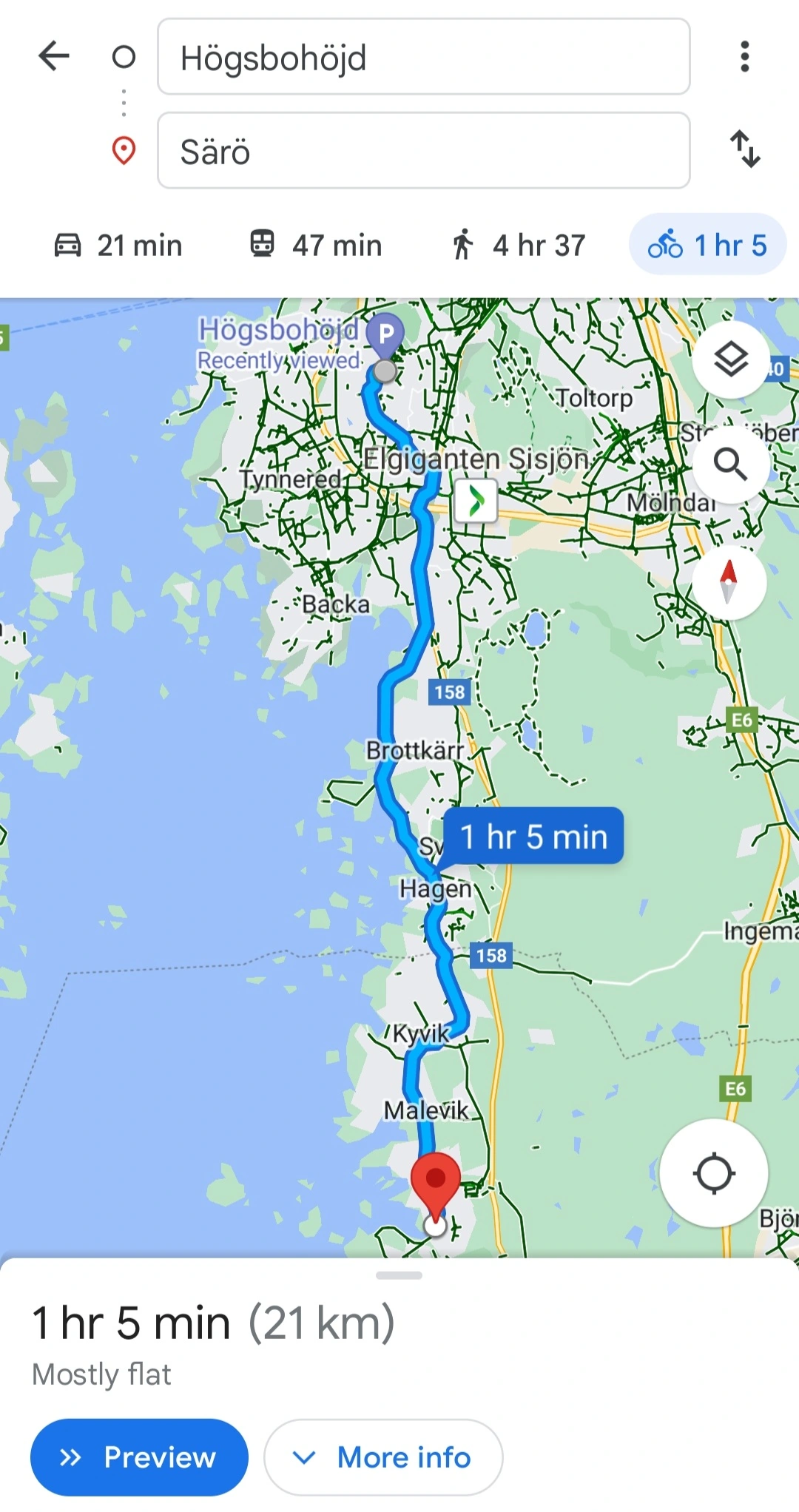Screen dimensions: 799x1512
Task: Tap the parking marker at Högsbohöjd
Action: [385, 334]
